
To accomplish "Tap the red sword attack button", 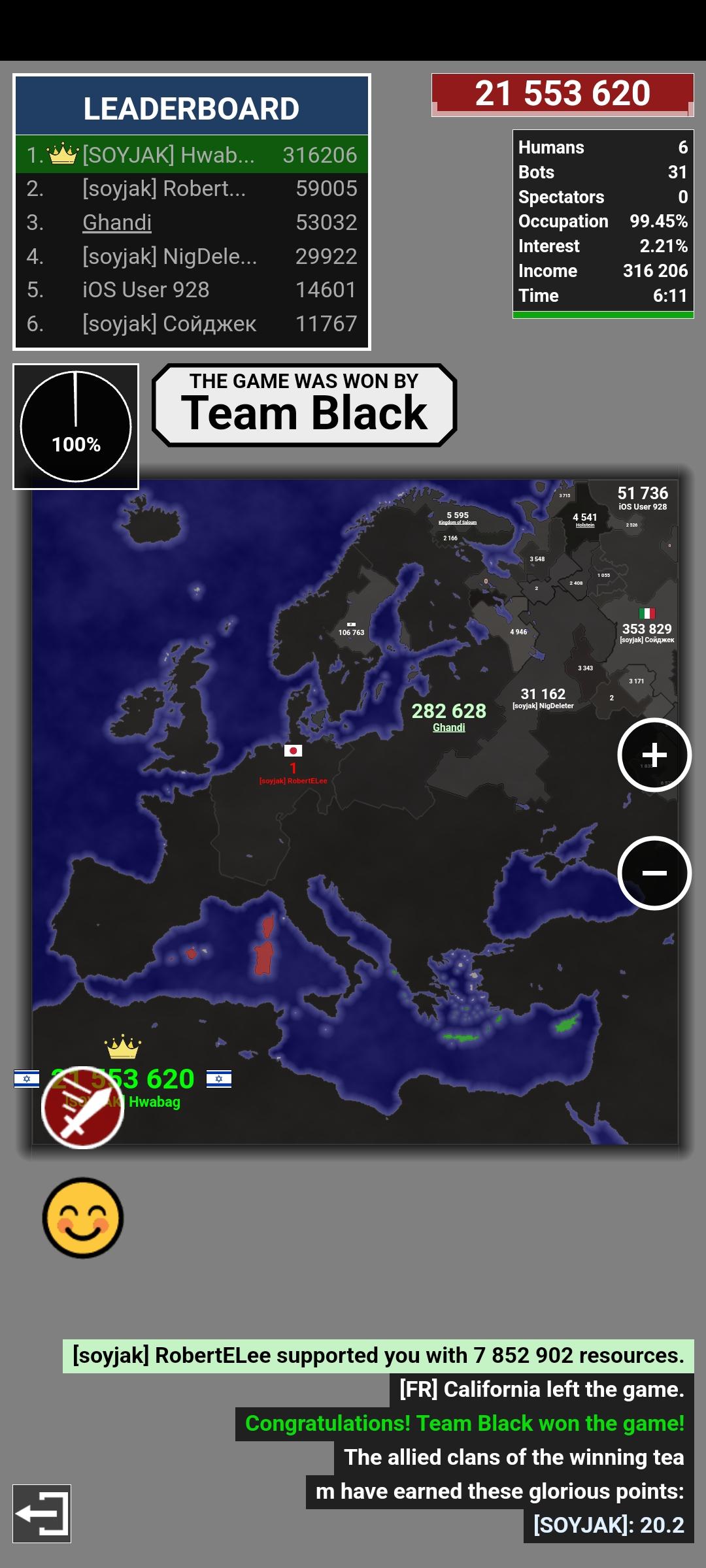I will coord(82,1107).
